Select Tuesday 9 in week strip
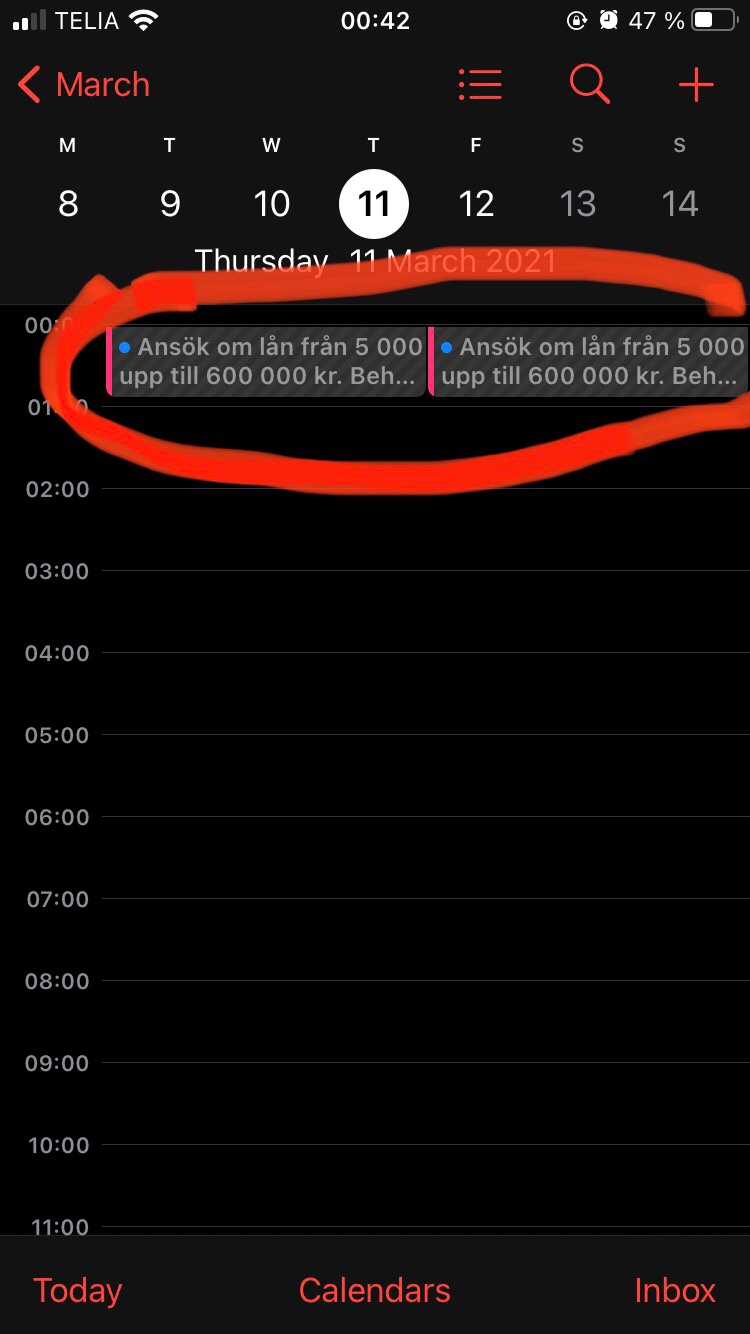 click(170, 204)
